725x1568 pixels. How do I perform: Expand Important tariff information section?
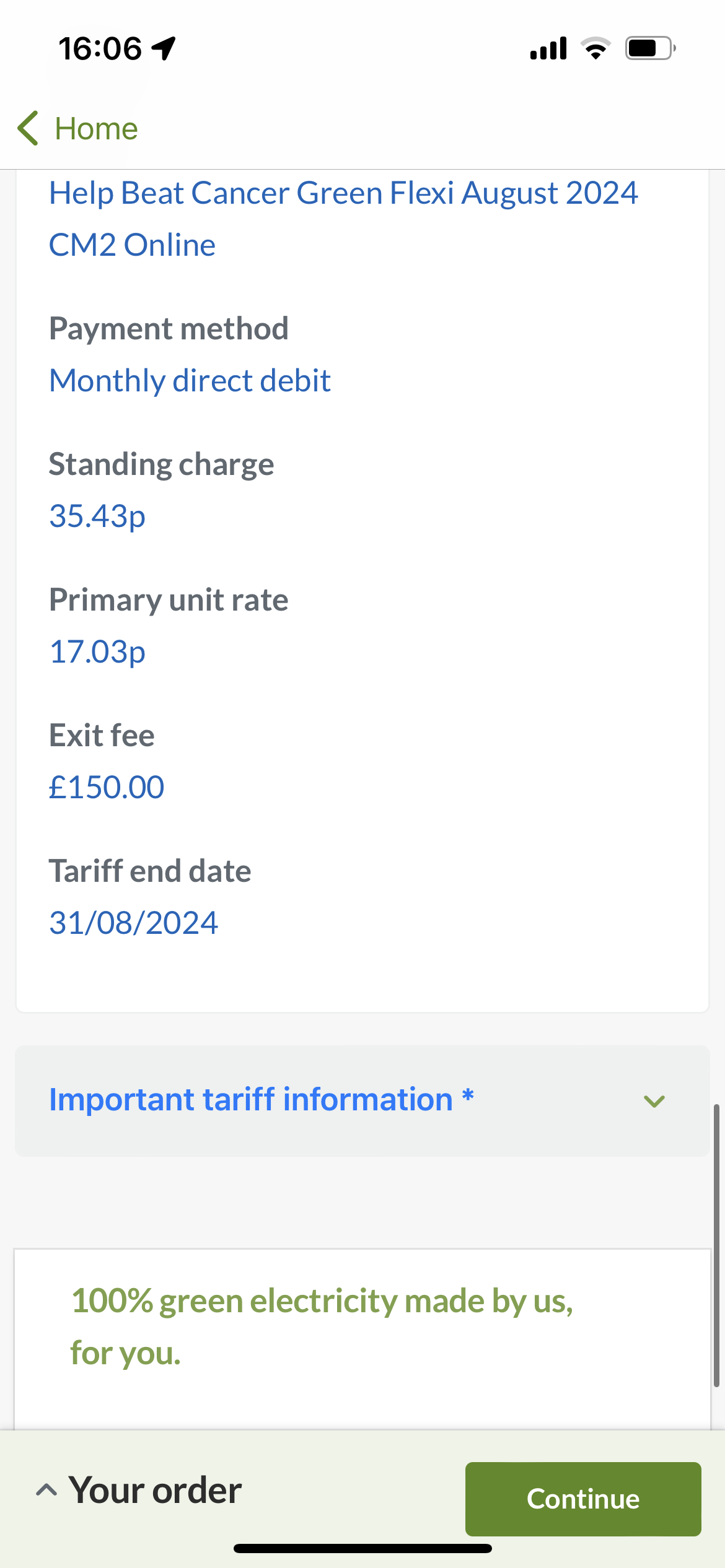pos(362,1100)
